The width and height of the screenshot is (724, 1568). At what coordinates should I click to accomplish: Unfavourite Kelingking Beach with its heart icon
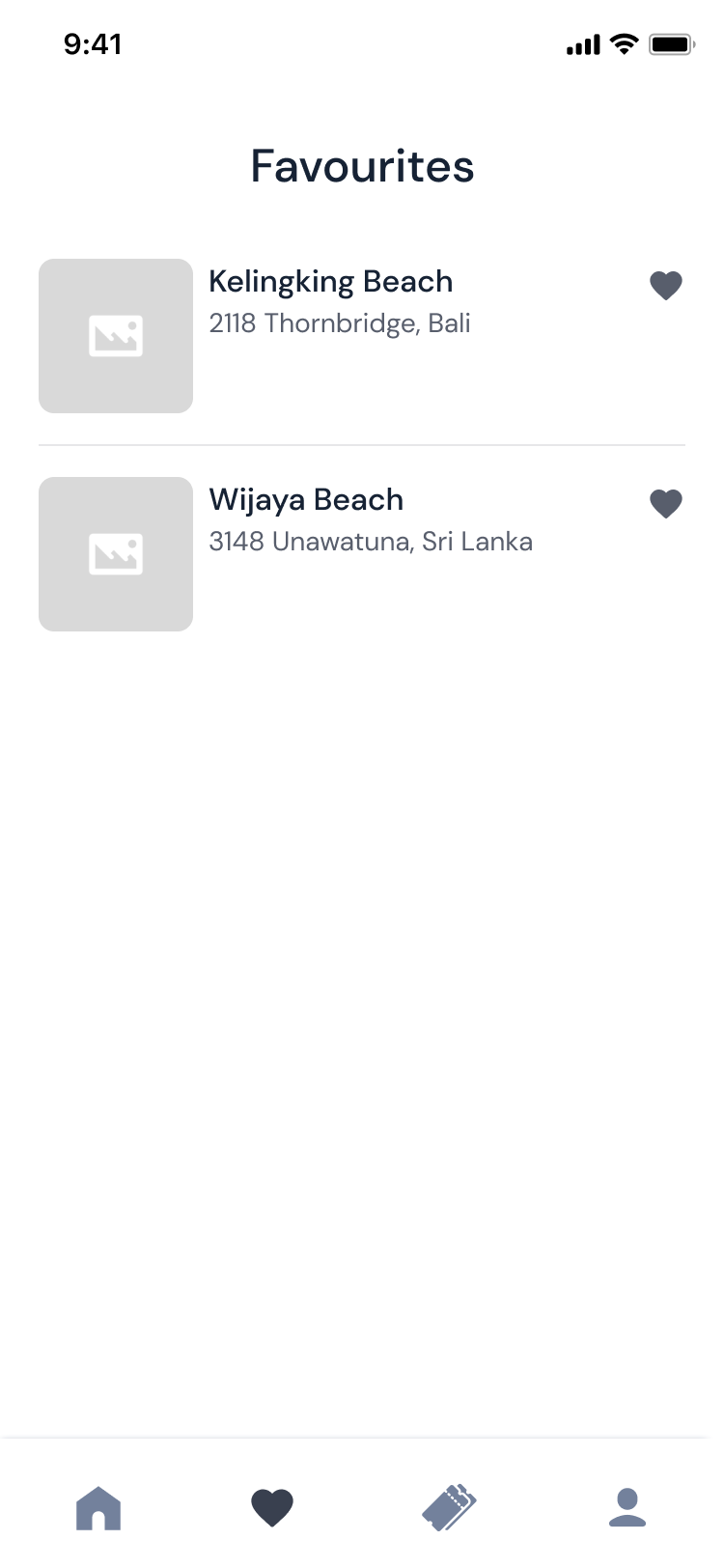(x=665, y=286)
